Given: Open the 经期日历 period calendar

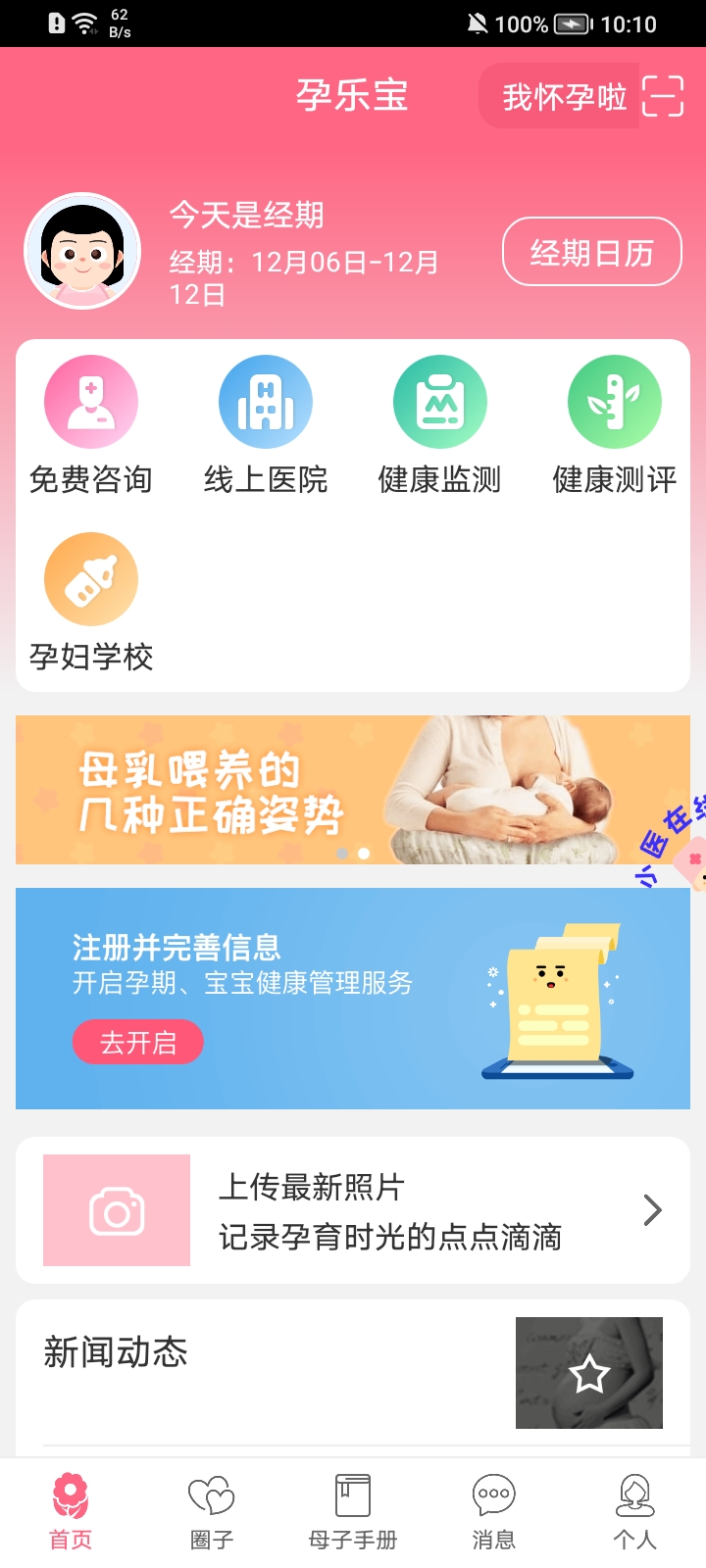Looking at the screenshot, I should click(591, 251).
